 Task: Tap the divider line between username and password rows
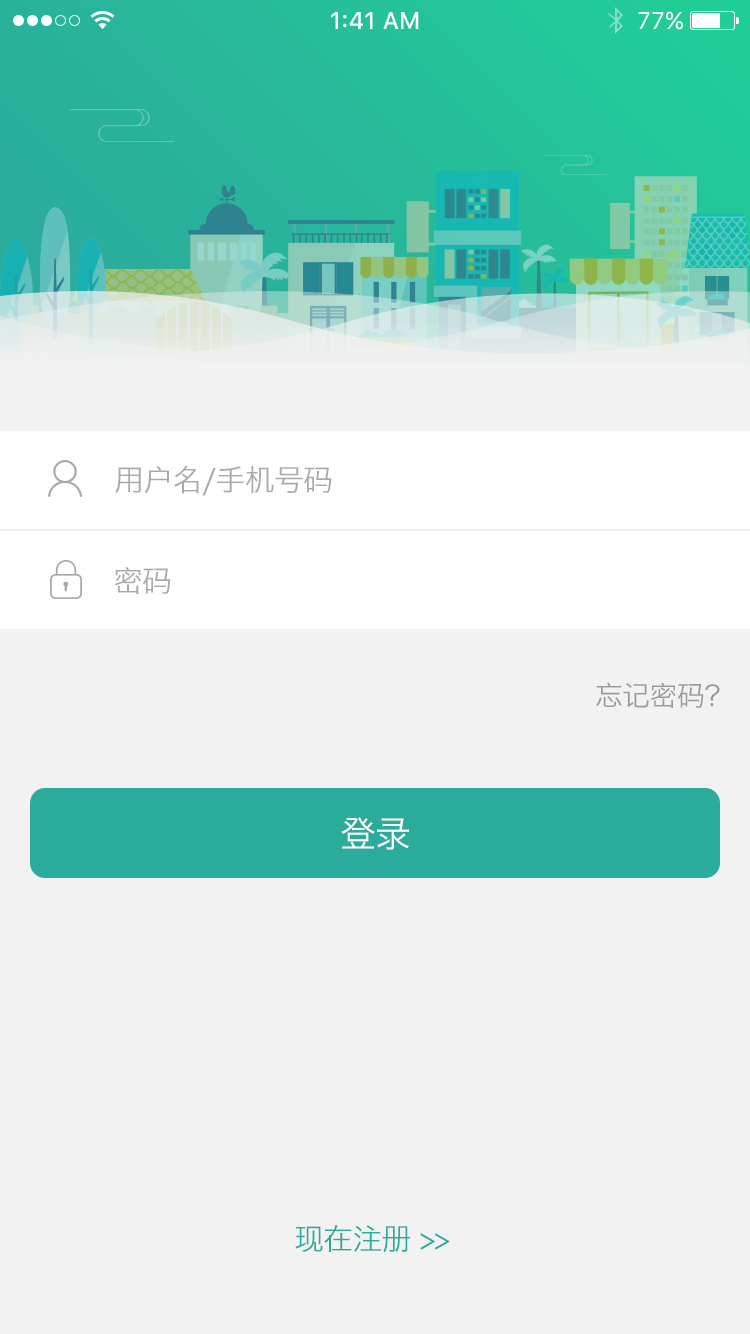[x=375, y=530]
